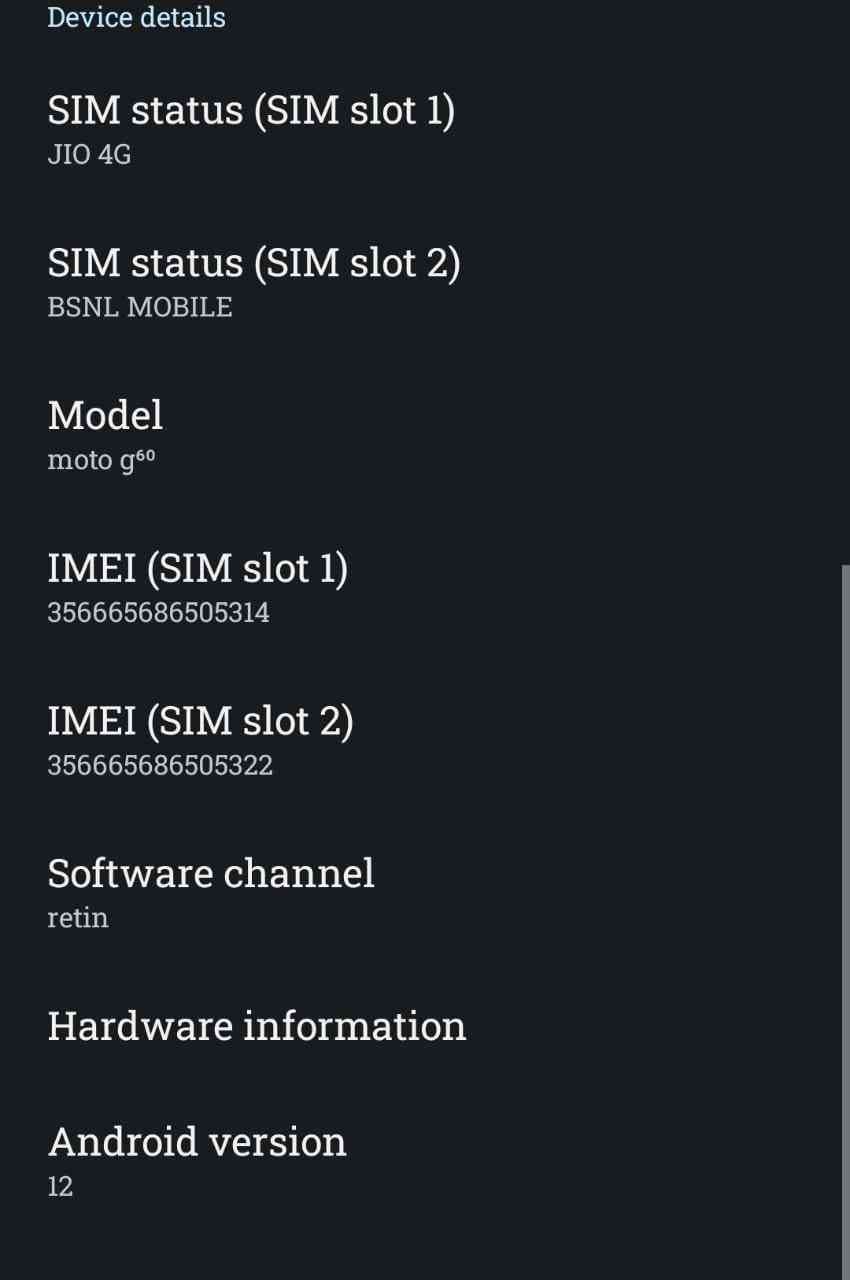This screenshot has height=1280, width=850.
Task: Select the Software channel row
Action: pyautogui.click(x=211, y=892)
